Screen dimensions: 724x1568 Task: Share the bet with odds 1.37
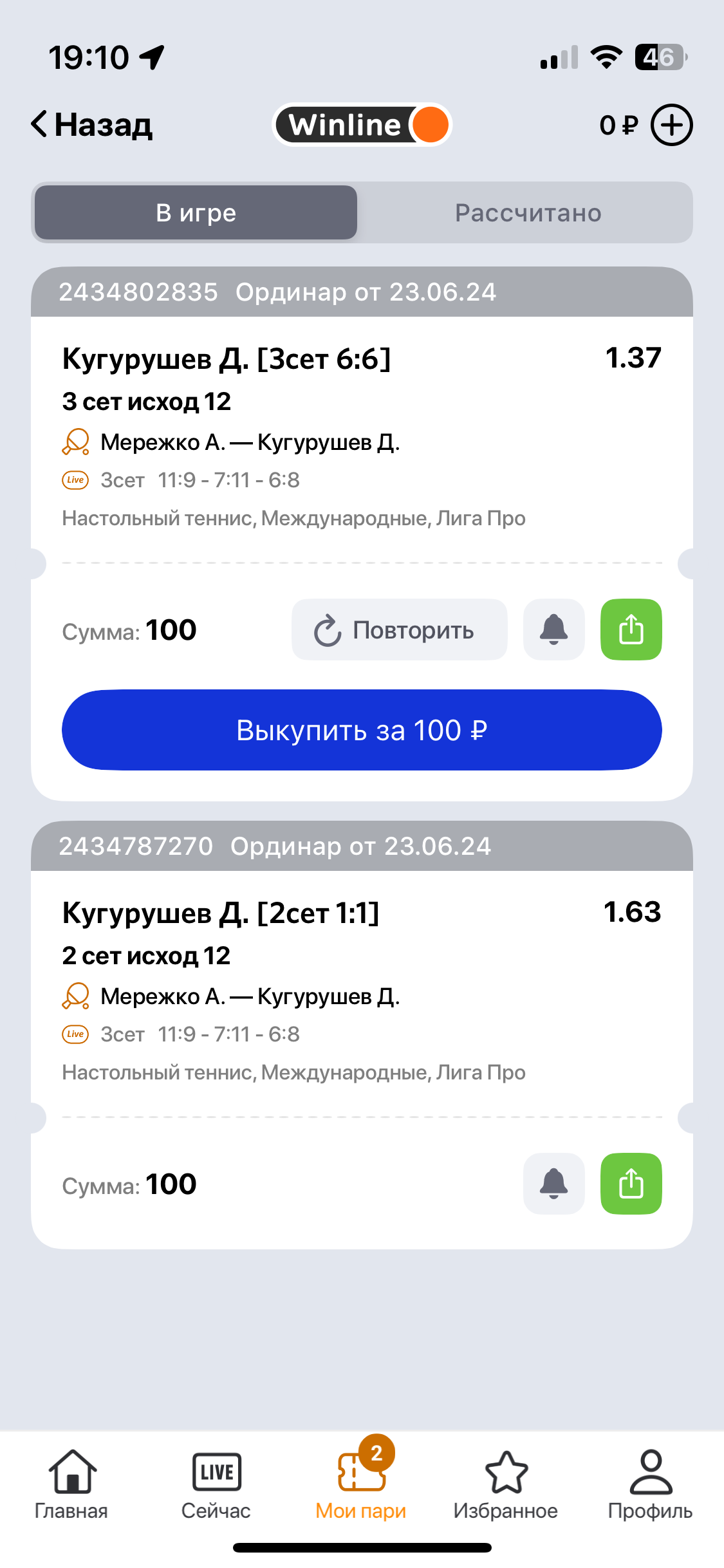pos(631,630)
